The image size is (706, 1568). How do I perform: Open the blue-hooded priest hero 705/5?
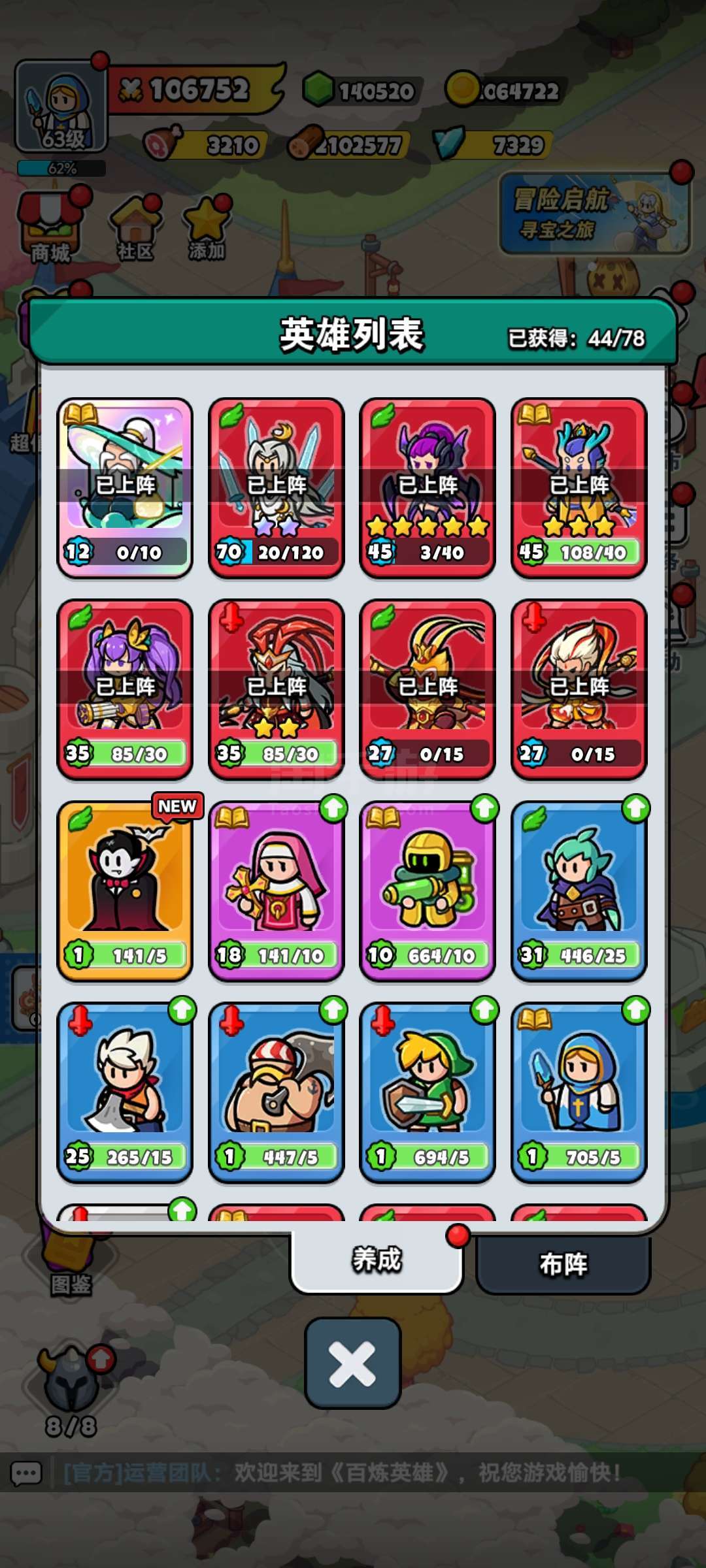579,1090
